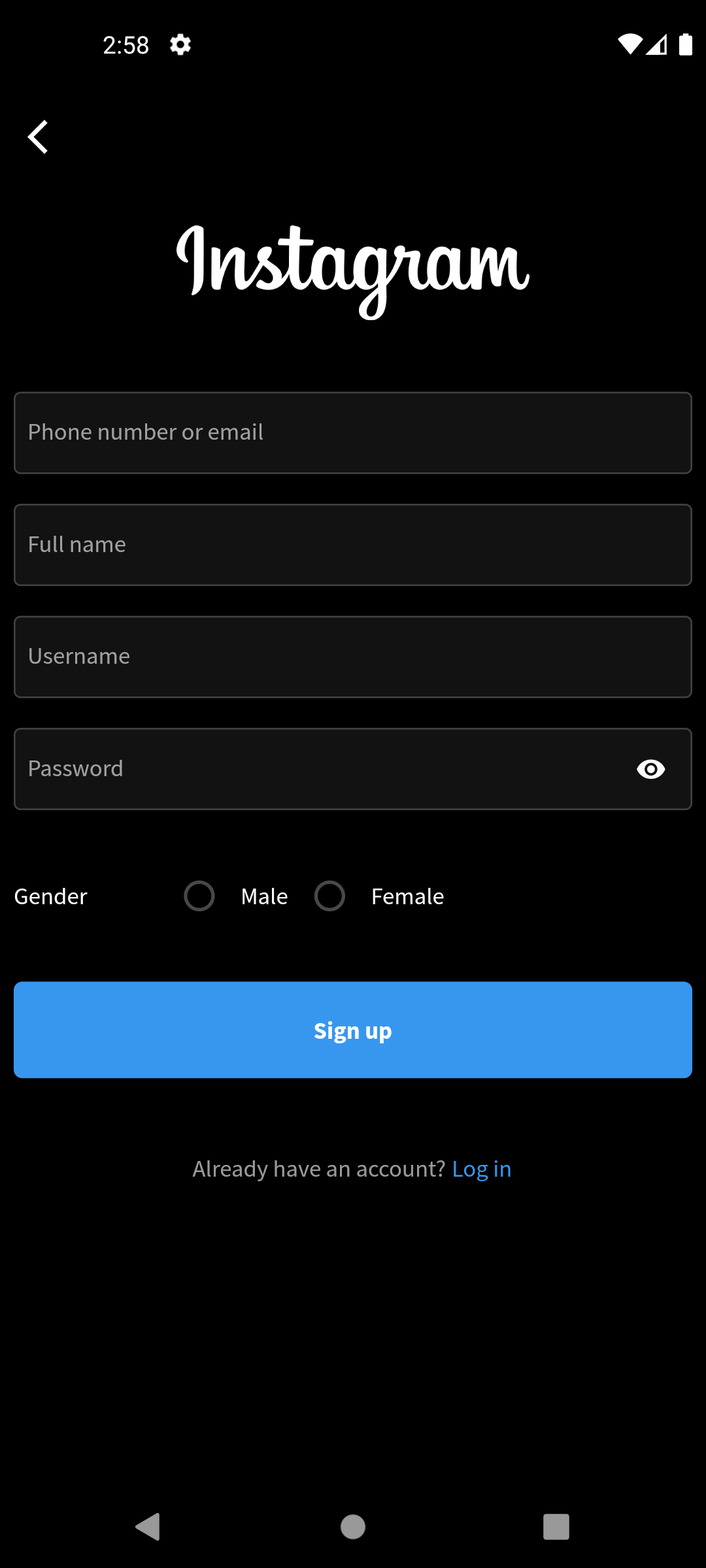Screen dimensions: 706x1568
Task: Tap the Android home button
Action: click(x=352, y=1527)
